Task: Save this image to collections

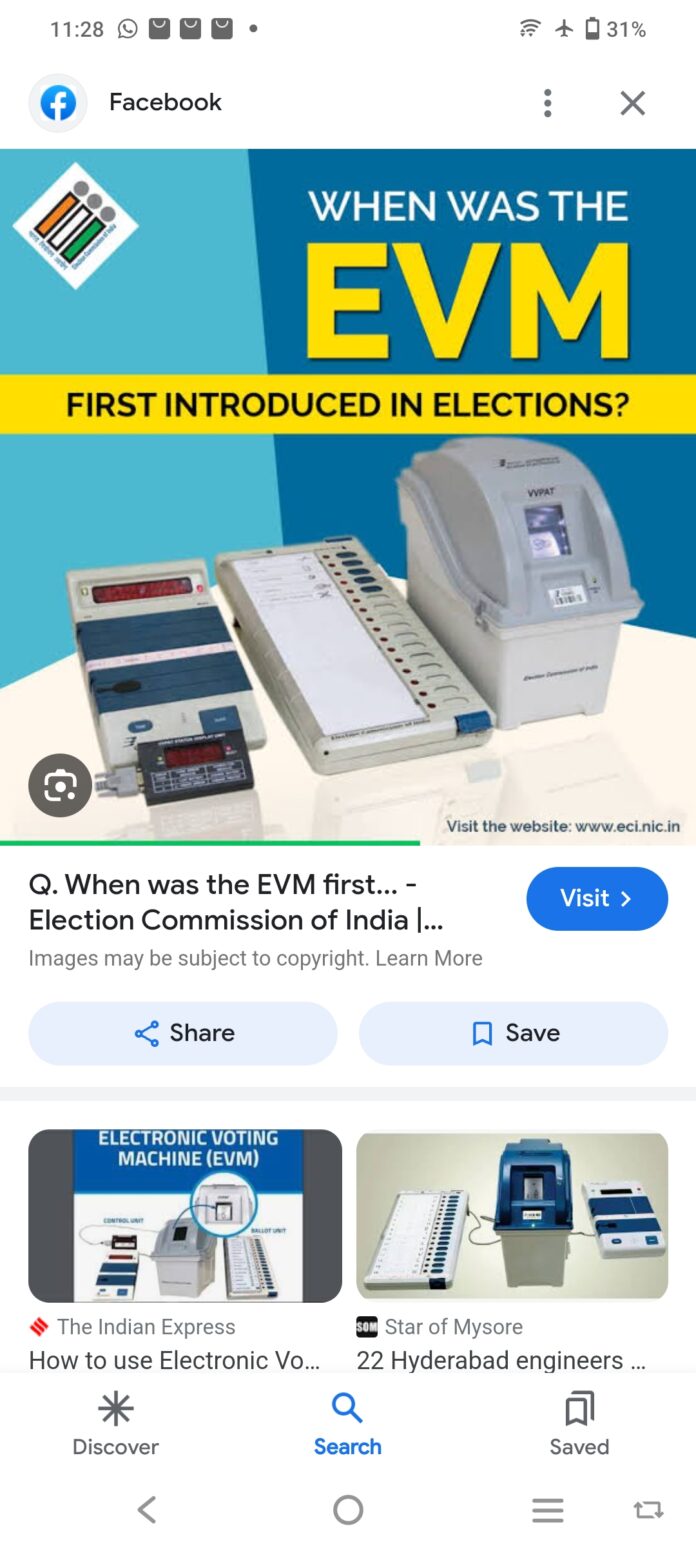Action: pos(513,1033)
